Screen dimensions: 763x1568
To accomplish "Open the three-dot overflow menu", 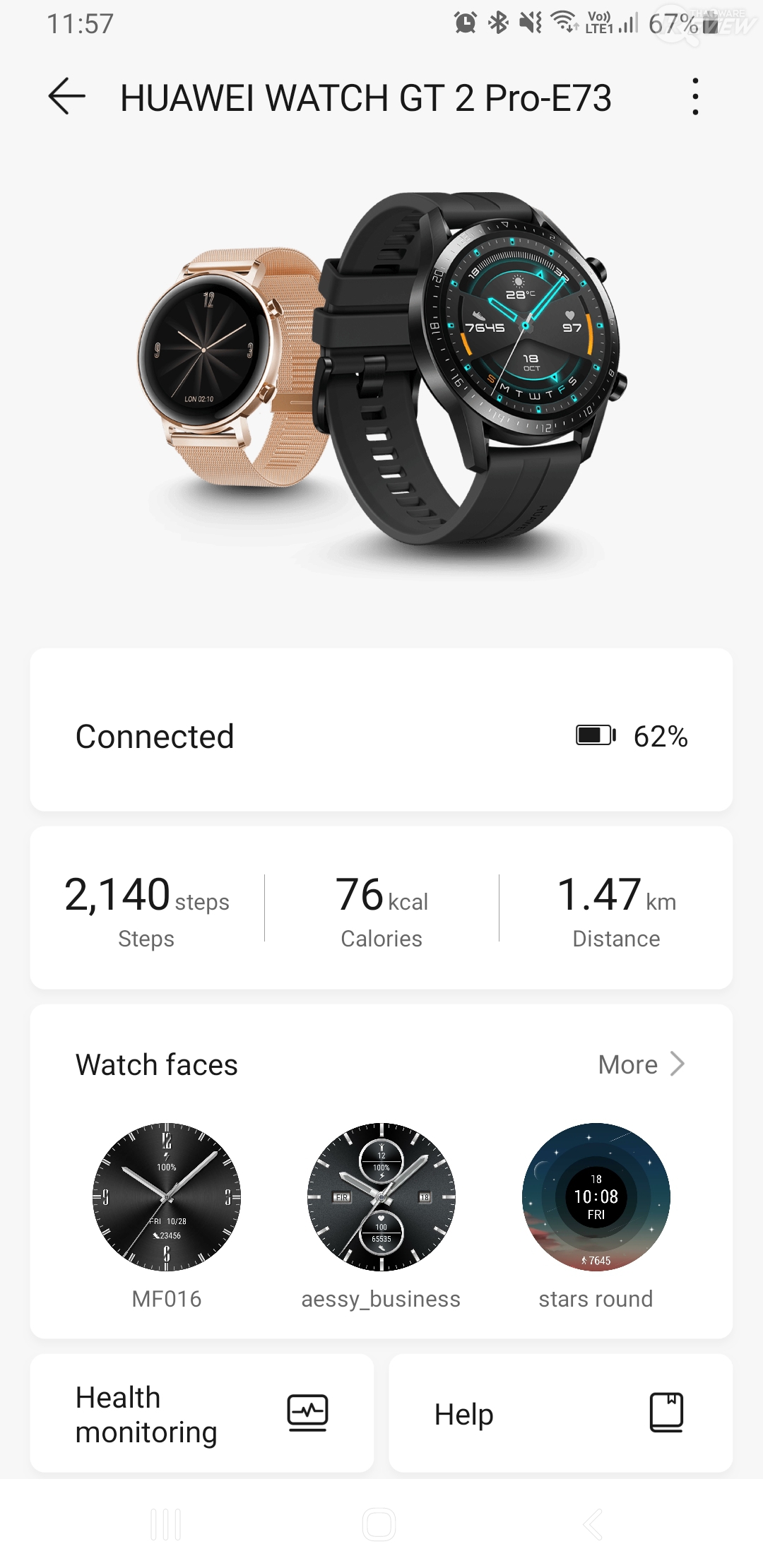I will 695,97.
